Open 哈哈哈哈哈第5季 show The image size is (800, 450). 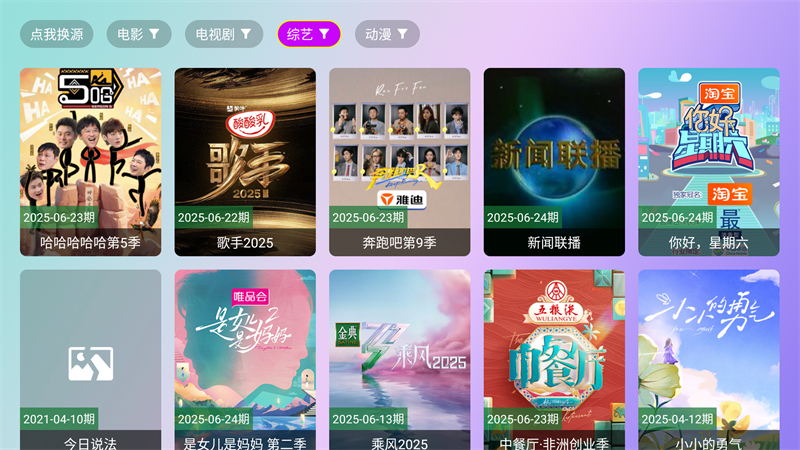coord(90,161)
